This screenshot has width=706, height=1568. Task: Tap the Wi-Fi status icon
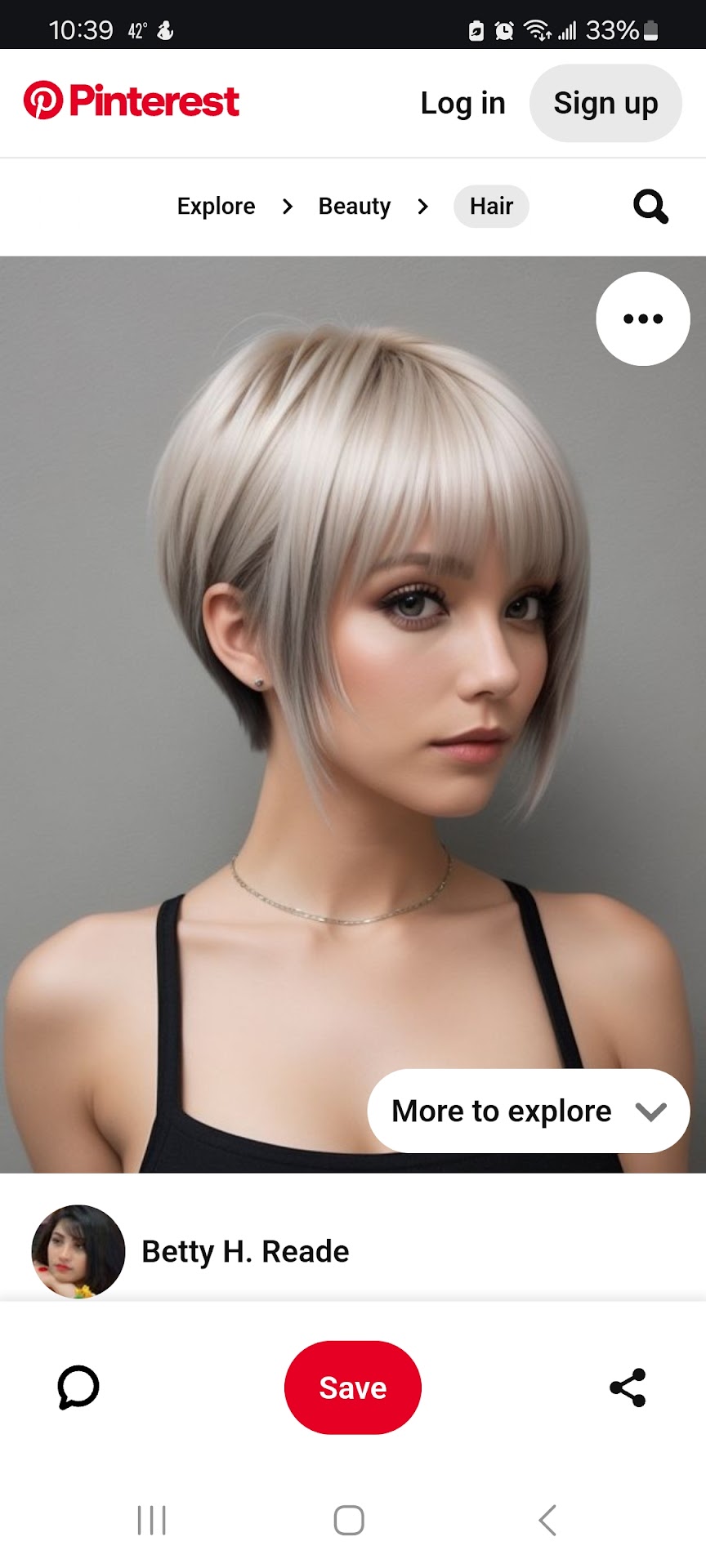tap(535, 30)
